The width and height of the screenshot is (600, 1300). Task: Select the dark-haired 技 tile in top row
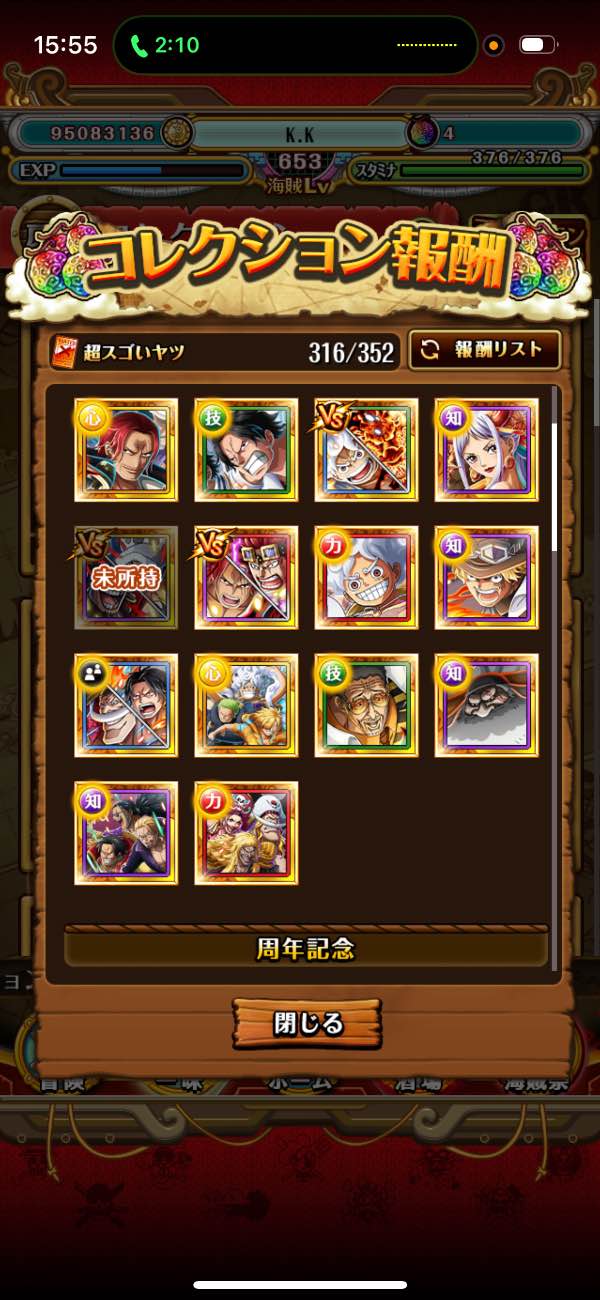(x=246, y=450)
